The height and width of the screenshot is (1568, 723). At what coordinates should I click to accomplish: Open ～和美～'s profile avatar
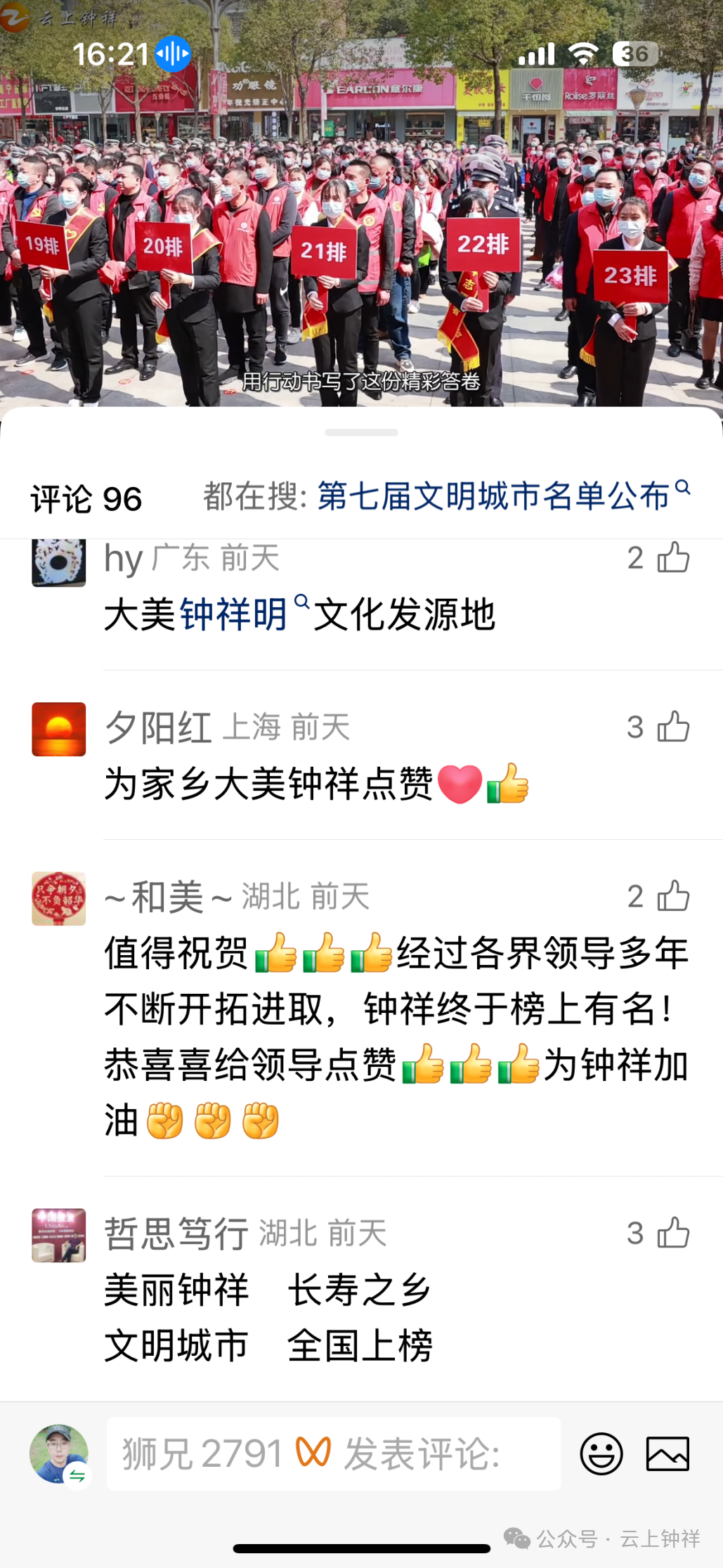[59, 899]
